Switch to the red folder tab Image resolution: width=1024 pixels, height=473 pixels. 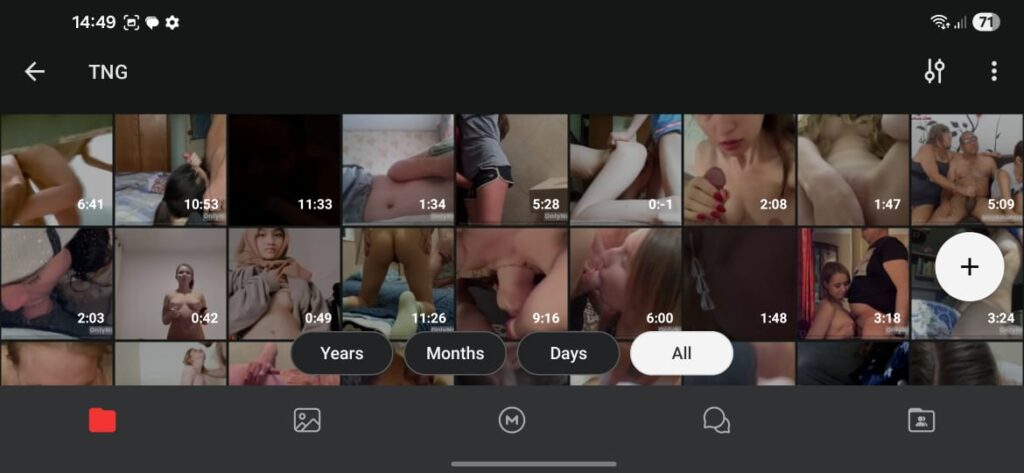[102, 421]
